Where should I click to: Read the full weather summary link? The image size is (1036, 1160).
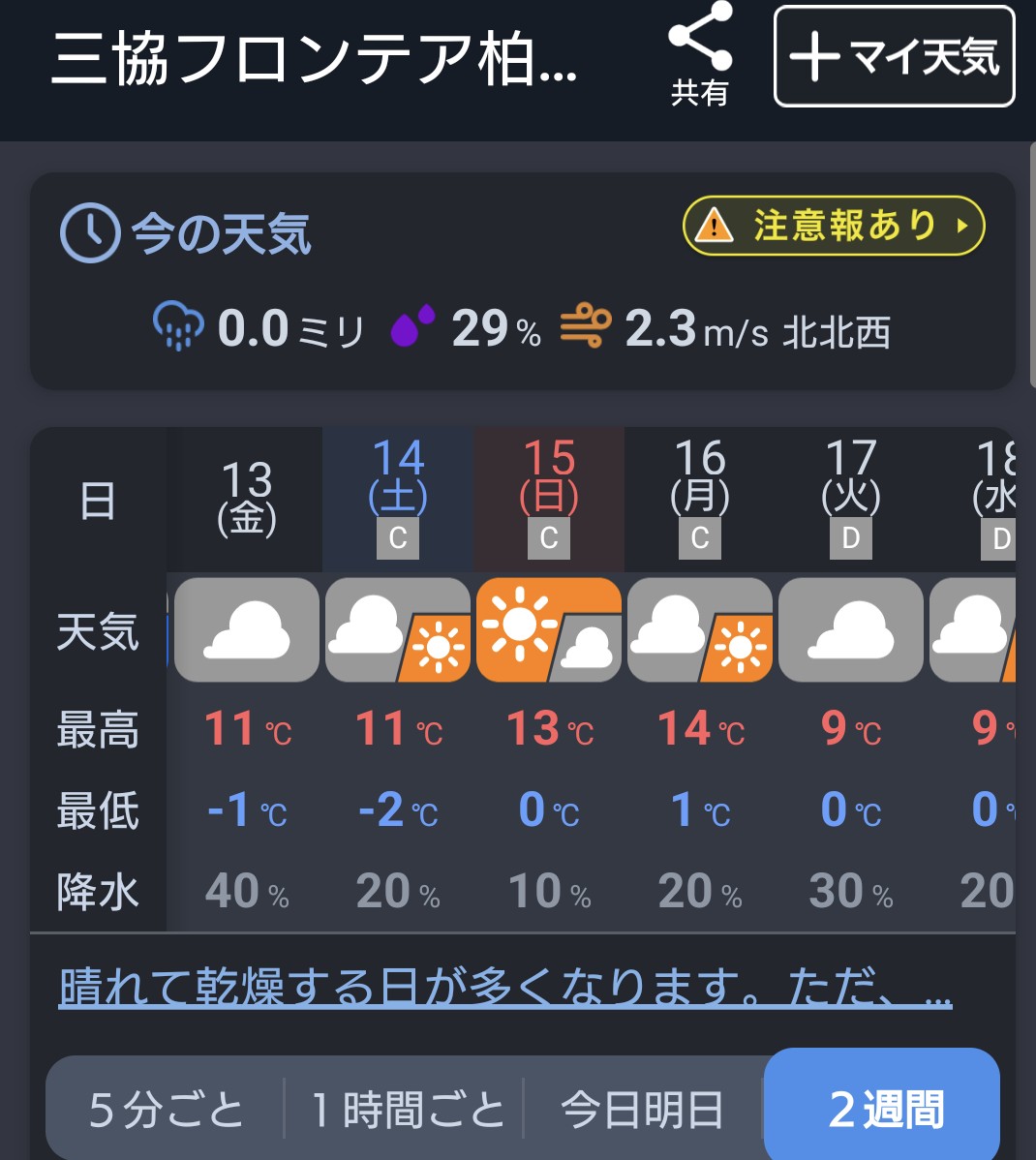coord(504,988)
